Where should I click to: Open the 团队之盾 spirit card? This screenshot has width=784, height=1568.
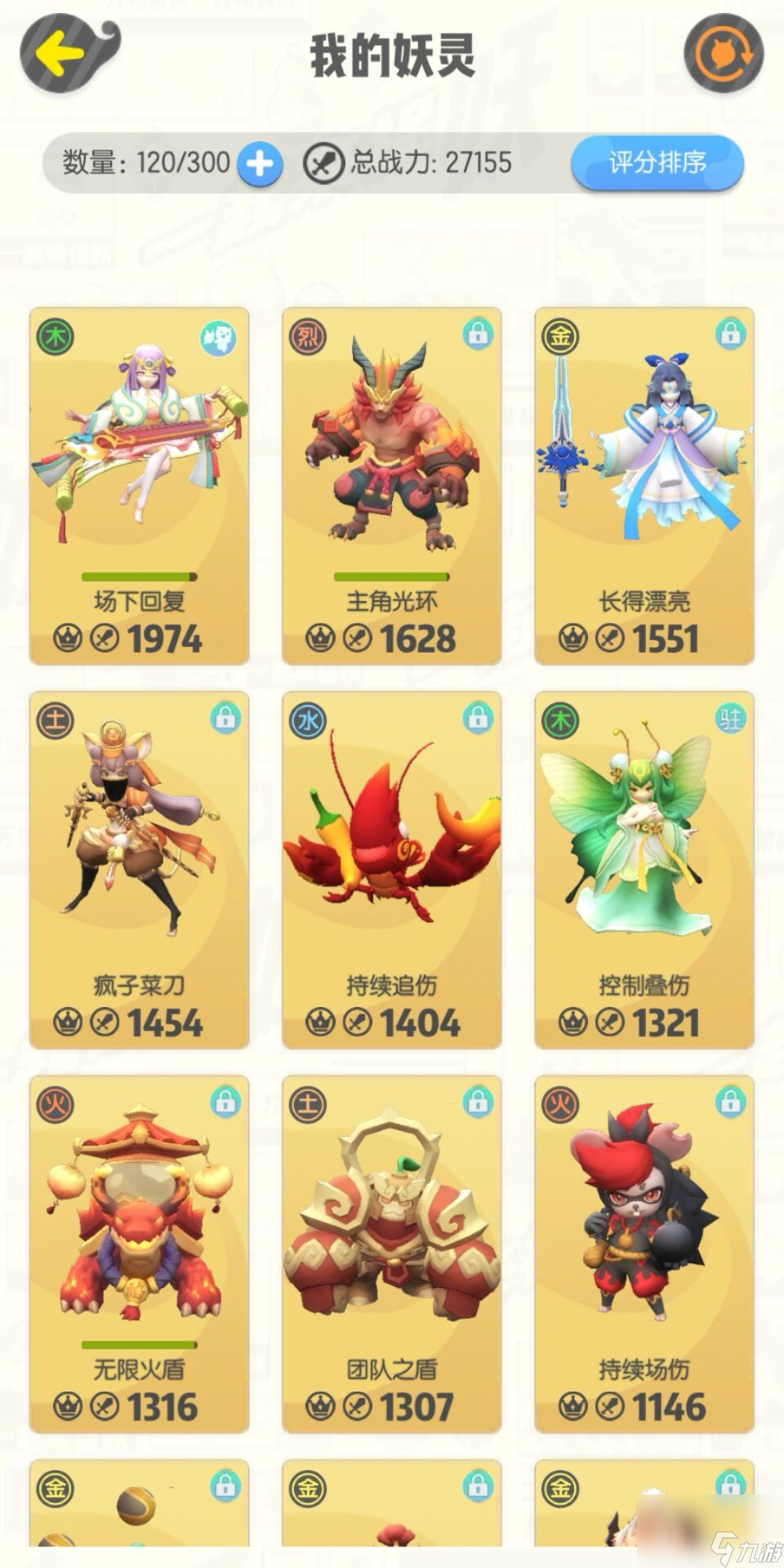tap(391, 1254)
